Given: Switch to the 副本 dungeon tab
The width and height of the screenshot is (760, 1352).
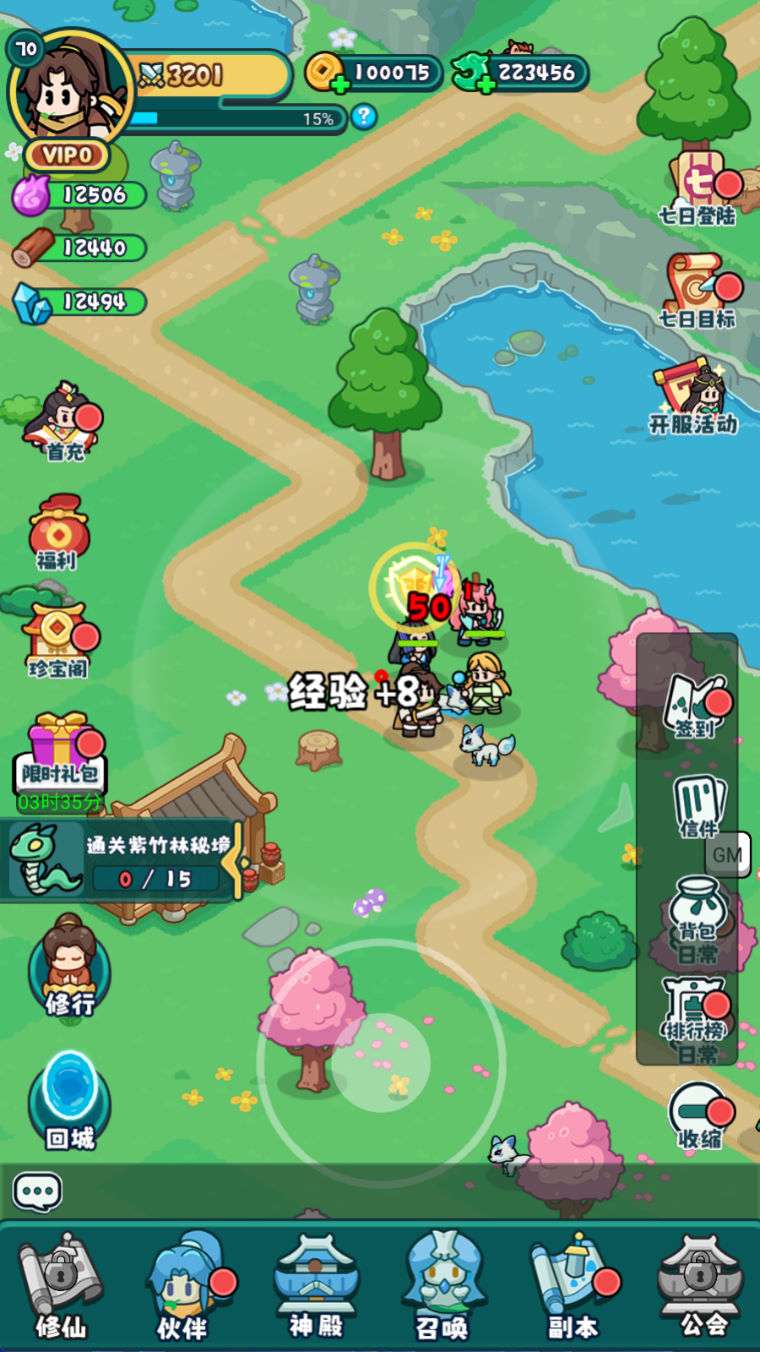Looking at the screenshot, I should pos(574,1287).
